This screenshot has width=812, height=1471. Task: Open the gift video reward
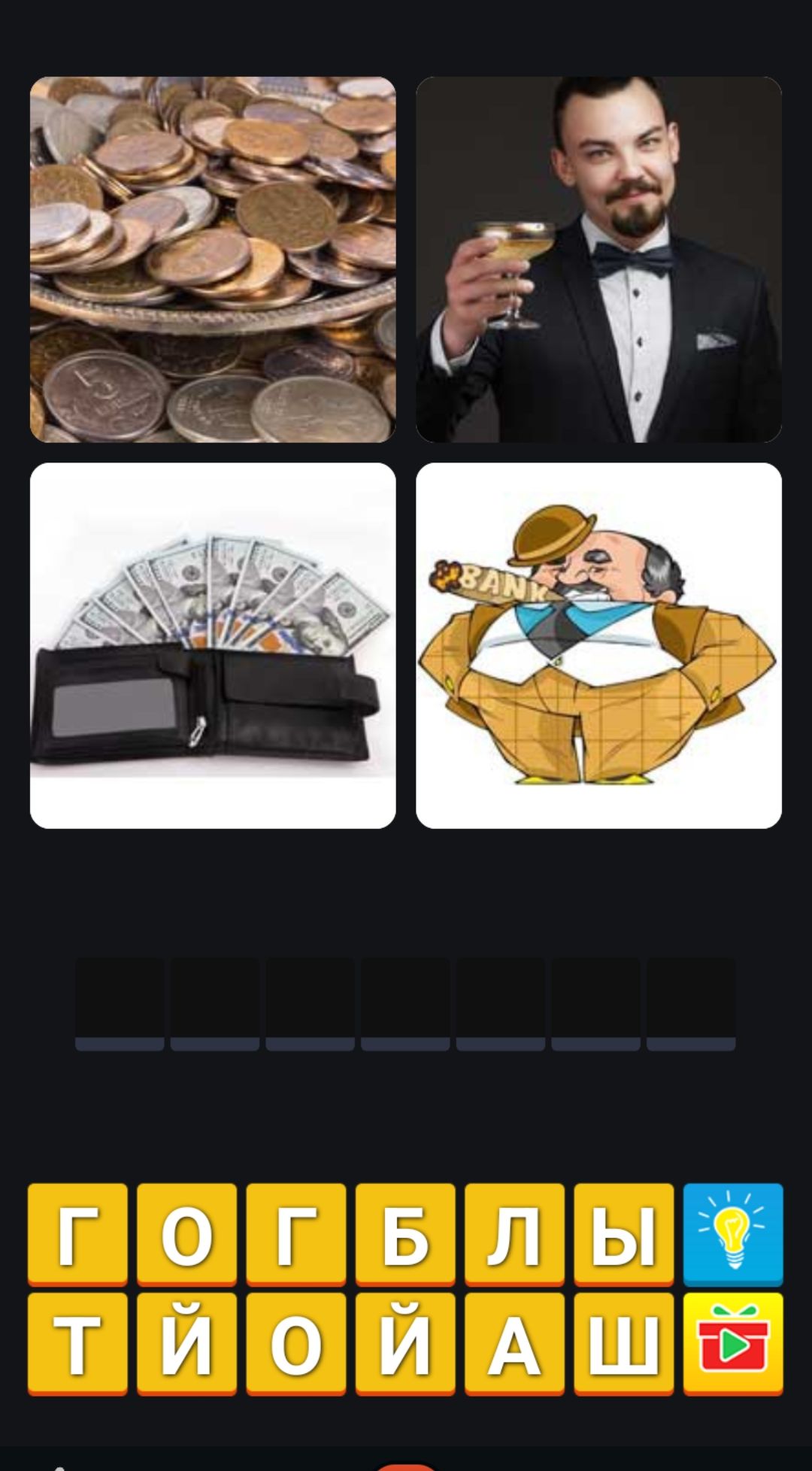732,1343
